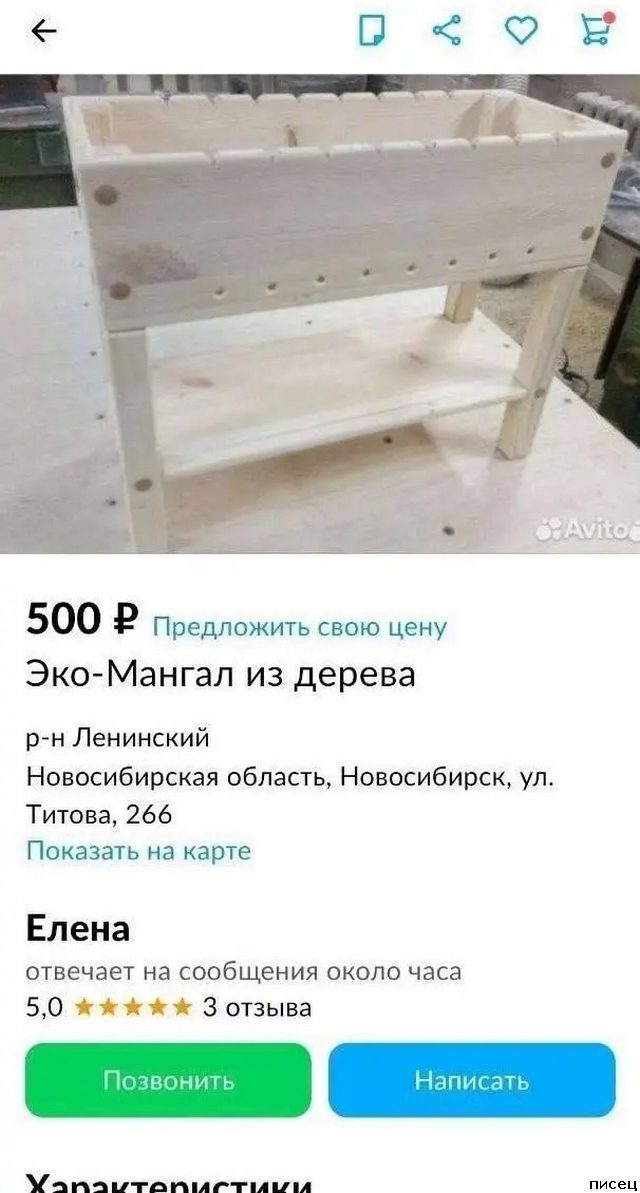Call the seller with Позвонить

click(168, 1080)
